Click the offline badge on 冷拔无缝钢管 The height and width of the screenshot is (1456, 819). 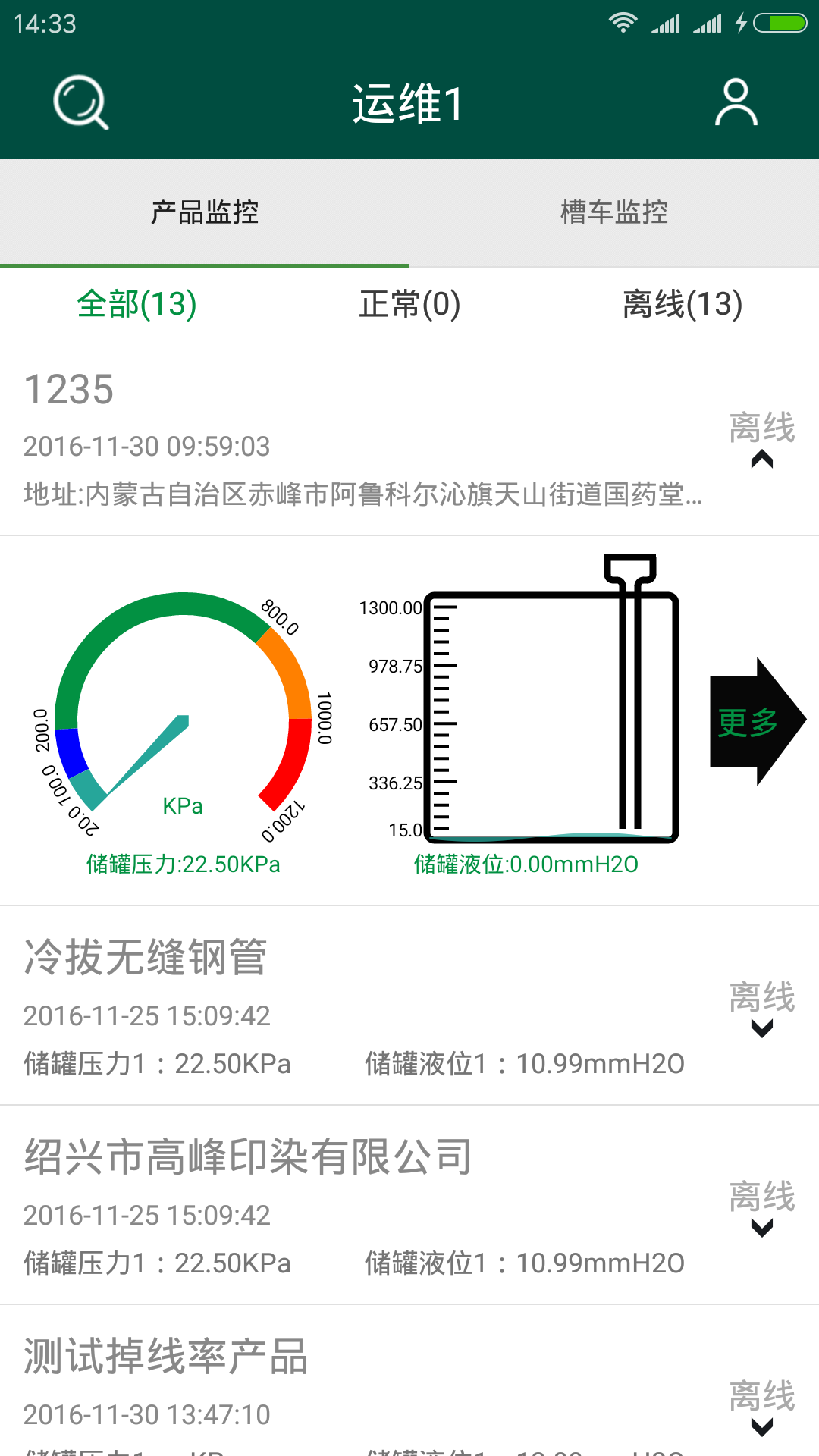click(762, 997)
